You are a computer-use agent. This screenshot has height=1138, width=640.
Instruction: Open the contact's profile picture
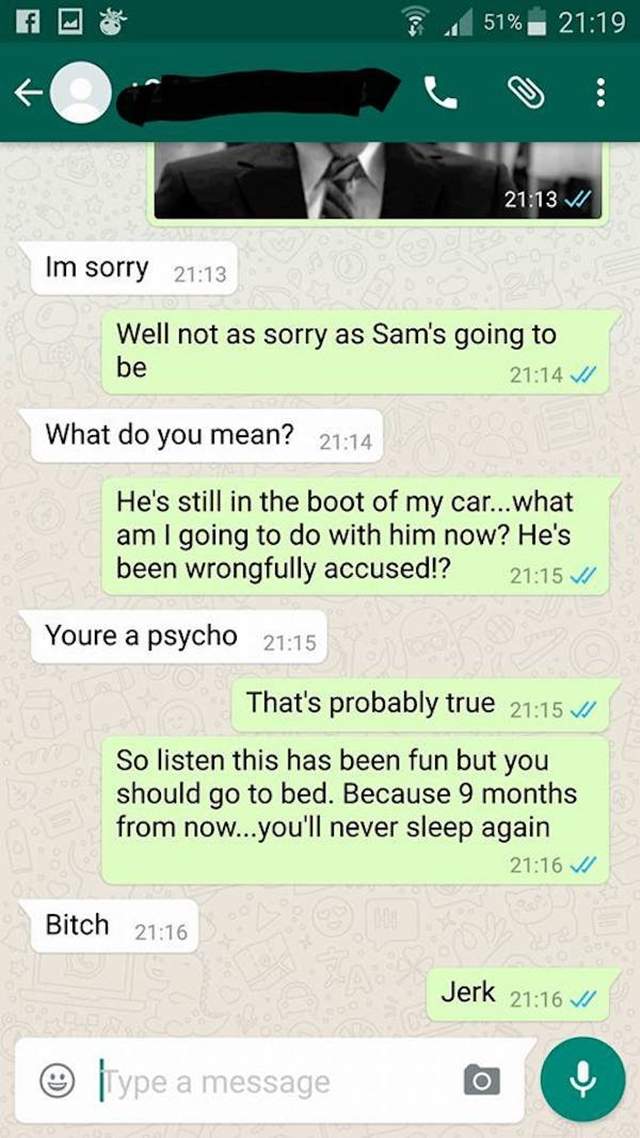pos(79,93)
